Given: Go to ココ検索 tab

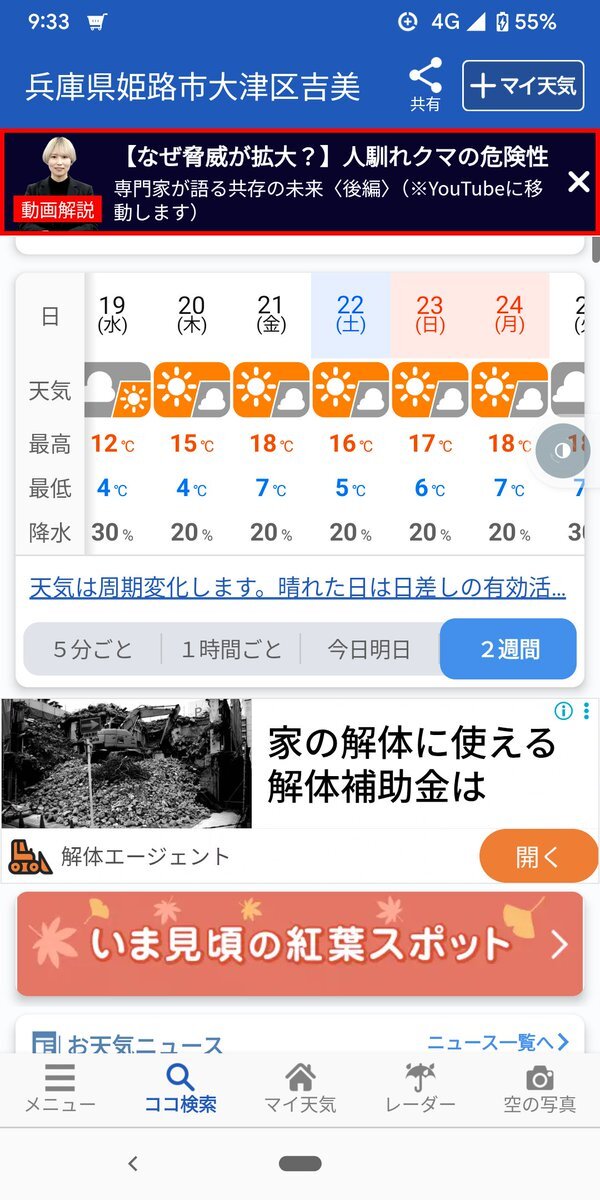Looking at the screenshot, I should tap(180, 1088).
